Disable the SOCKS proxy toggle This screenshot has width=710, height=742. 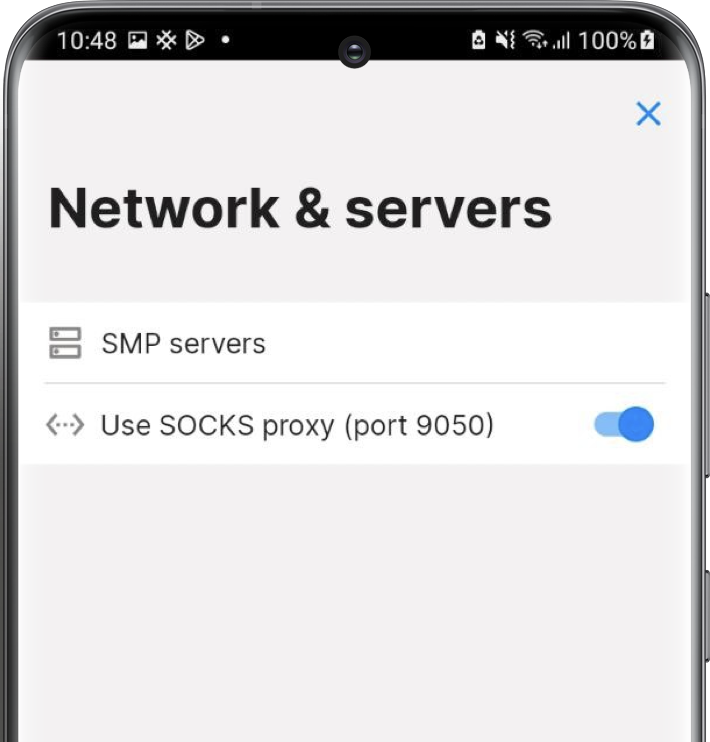coord(624,425)
